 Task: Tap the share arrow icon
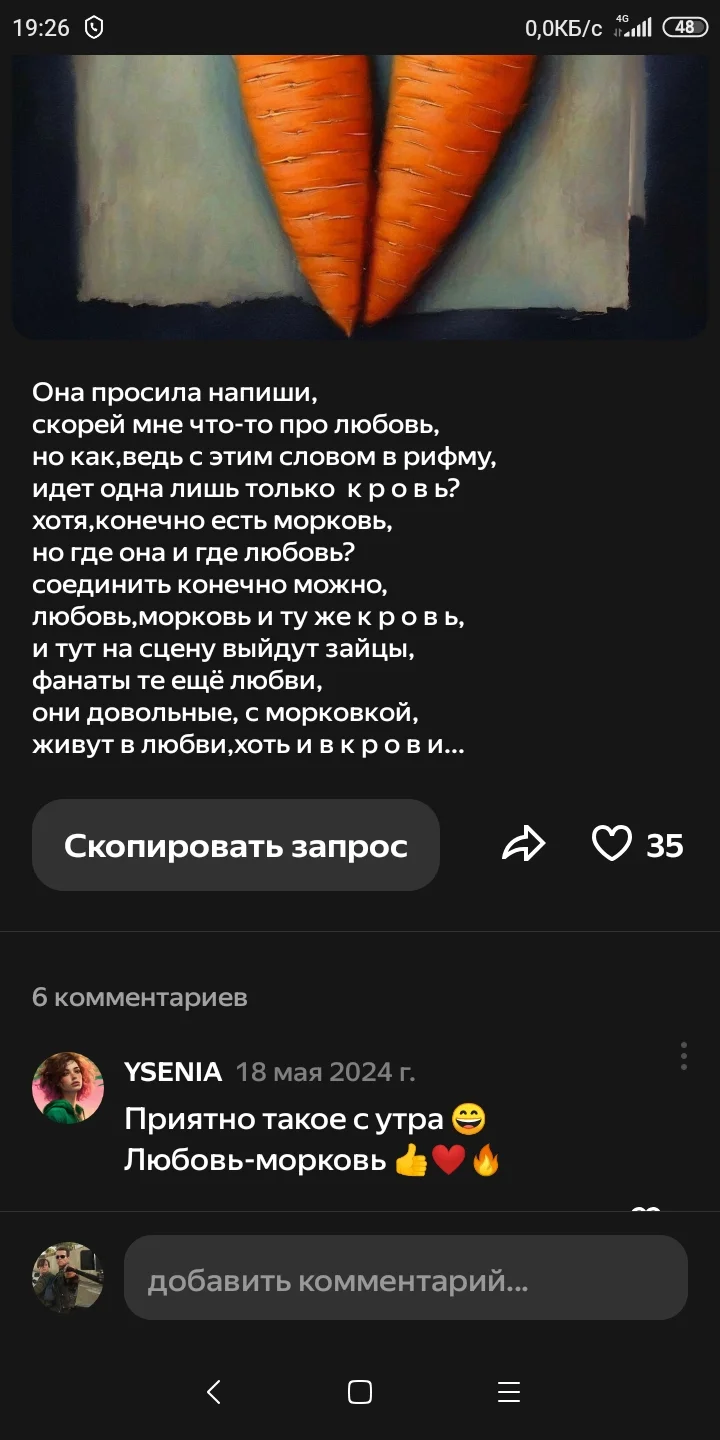[x=524, y=845]
